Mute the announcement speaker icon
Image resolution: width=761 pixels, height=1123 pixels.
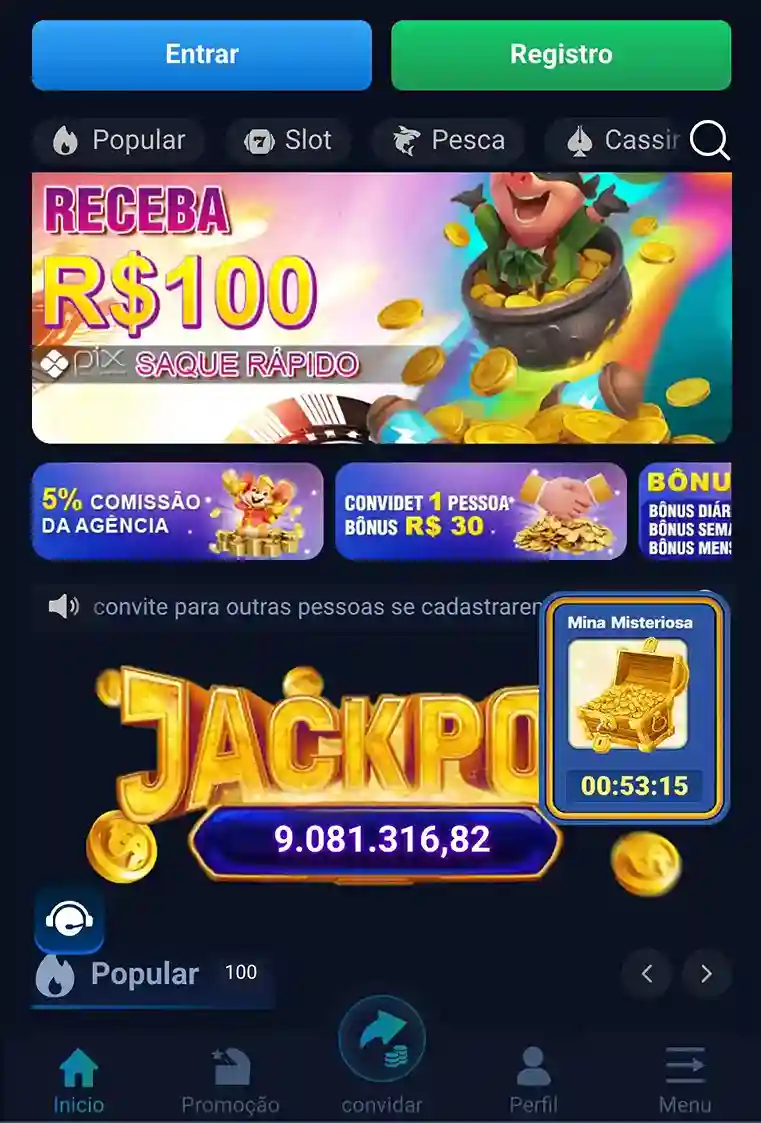[x=63, y=606]
